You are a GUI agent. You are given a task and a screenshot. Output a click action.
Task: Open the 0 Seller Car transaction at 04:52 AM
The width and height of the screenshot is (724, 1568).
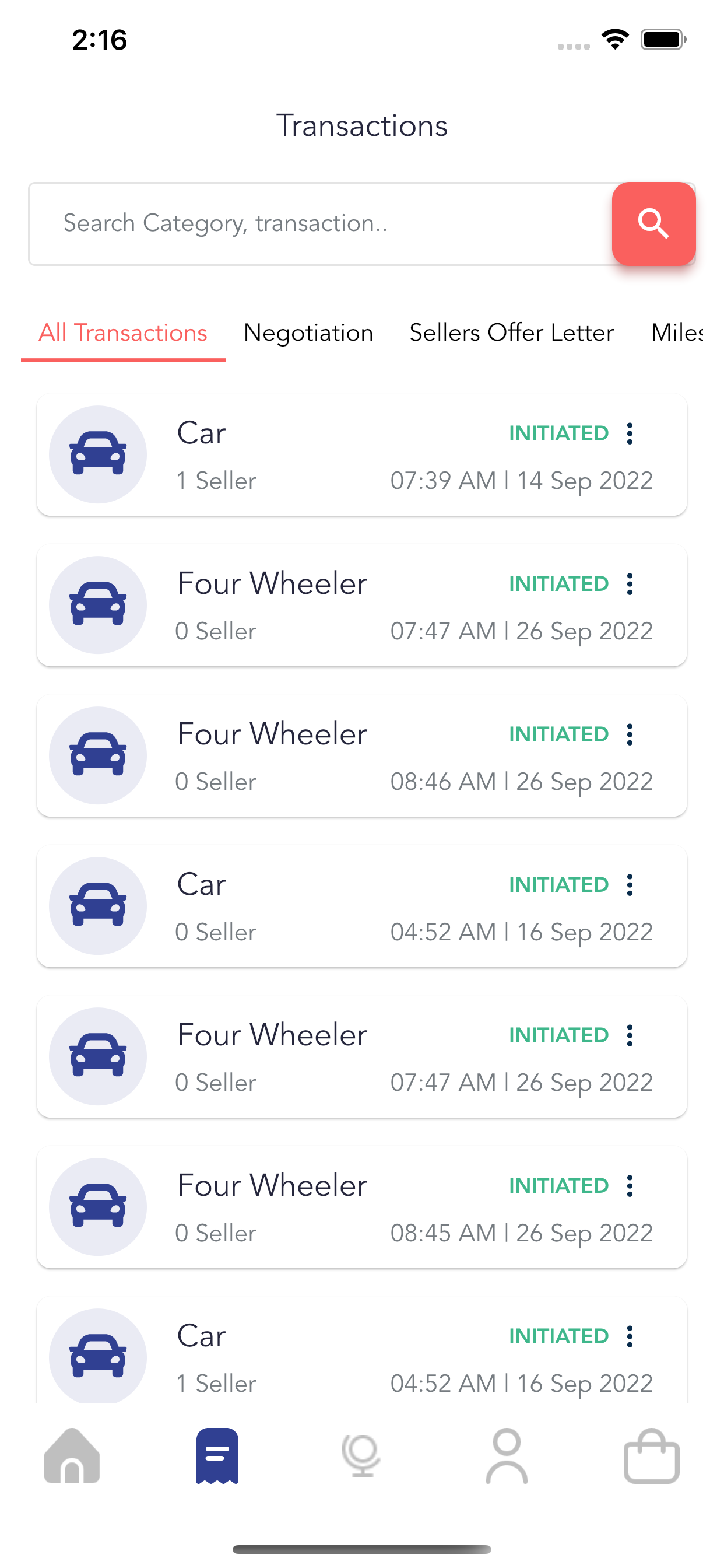click(362, 906)
